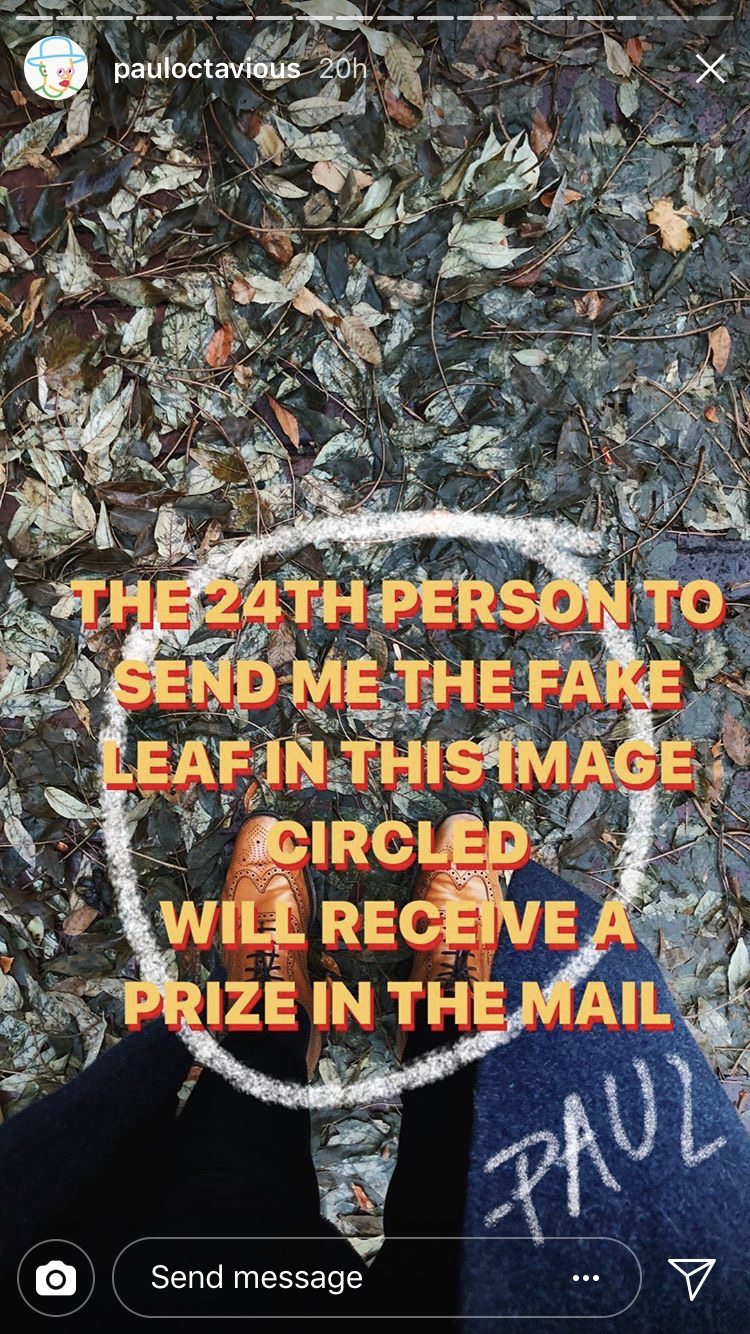Share the story via paper plane
This screenshot has height=1334, width=750.
pos(692,1278)
